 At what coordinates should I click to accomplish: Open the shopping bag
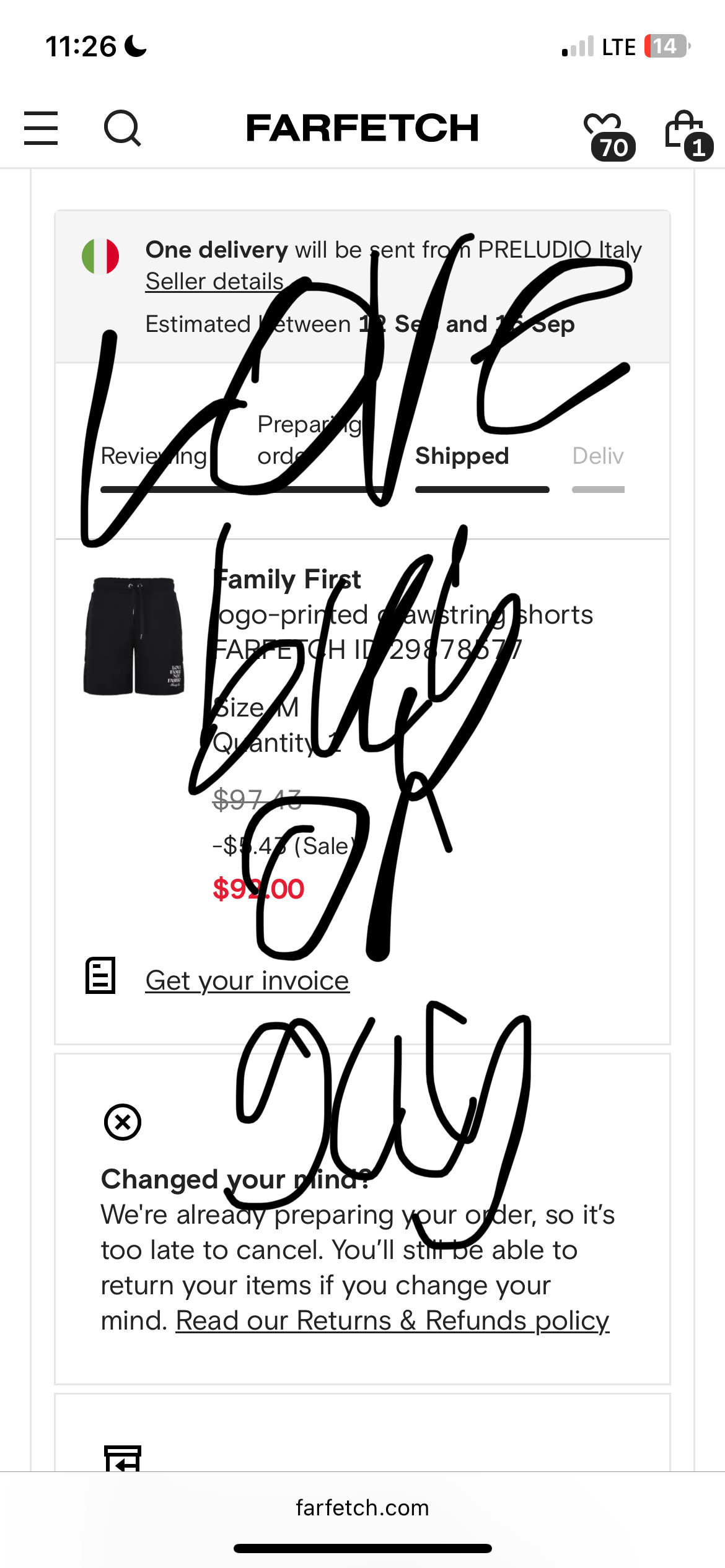pos(685,133)
